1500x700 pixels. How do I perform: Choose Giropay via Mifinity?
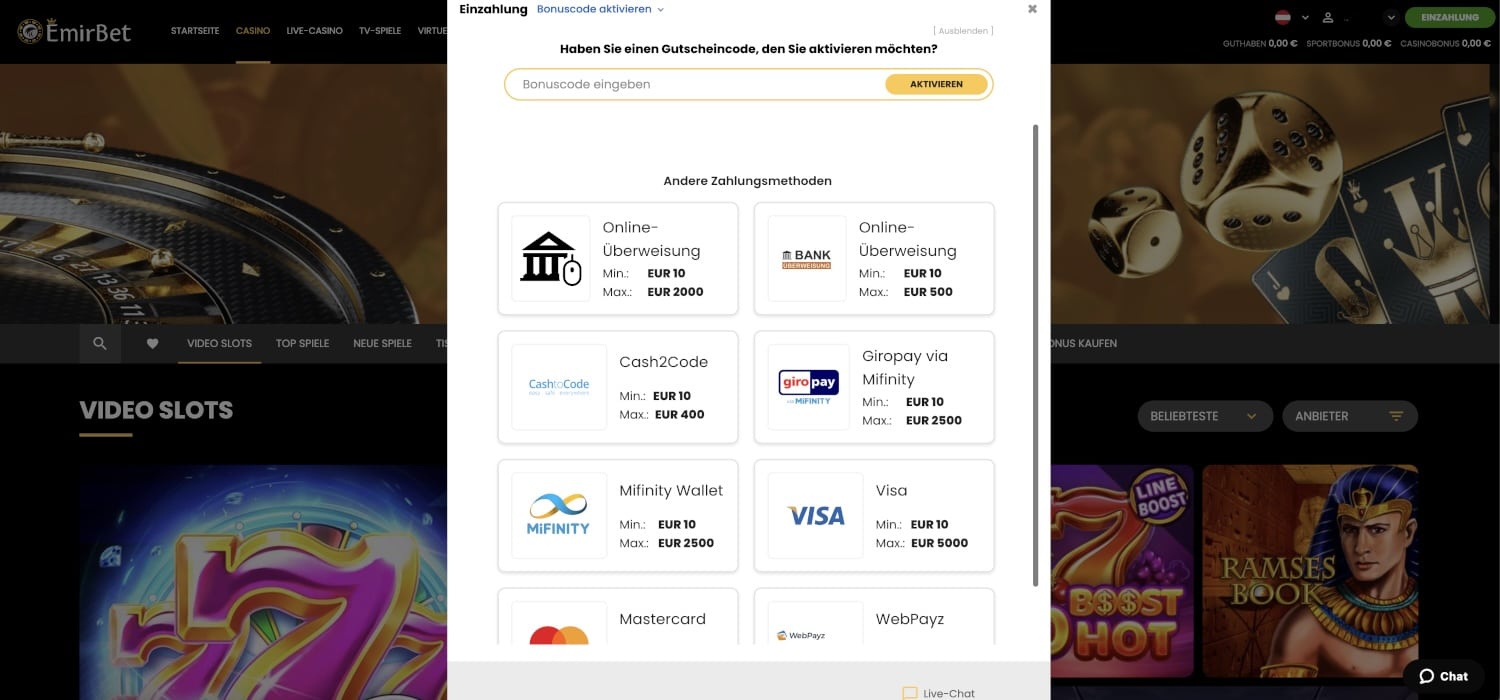(873, 387)
